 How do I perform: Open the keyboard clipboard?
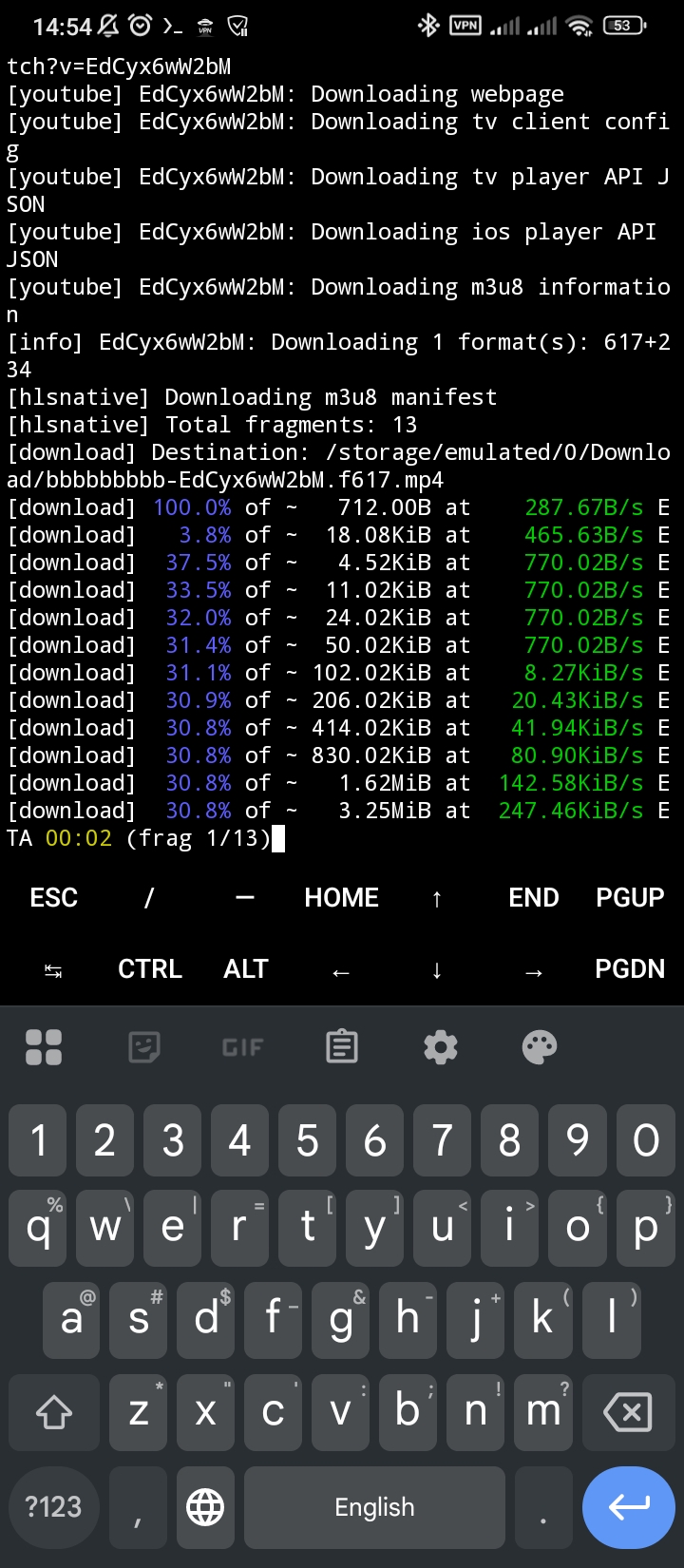341,1047
